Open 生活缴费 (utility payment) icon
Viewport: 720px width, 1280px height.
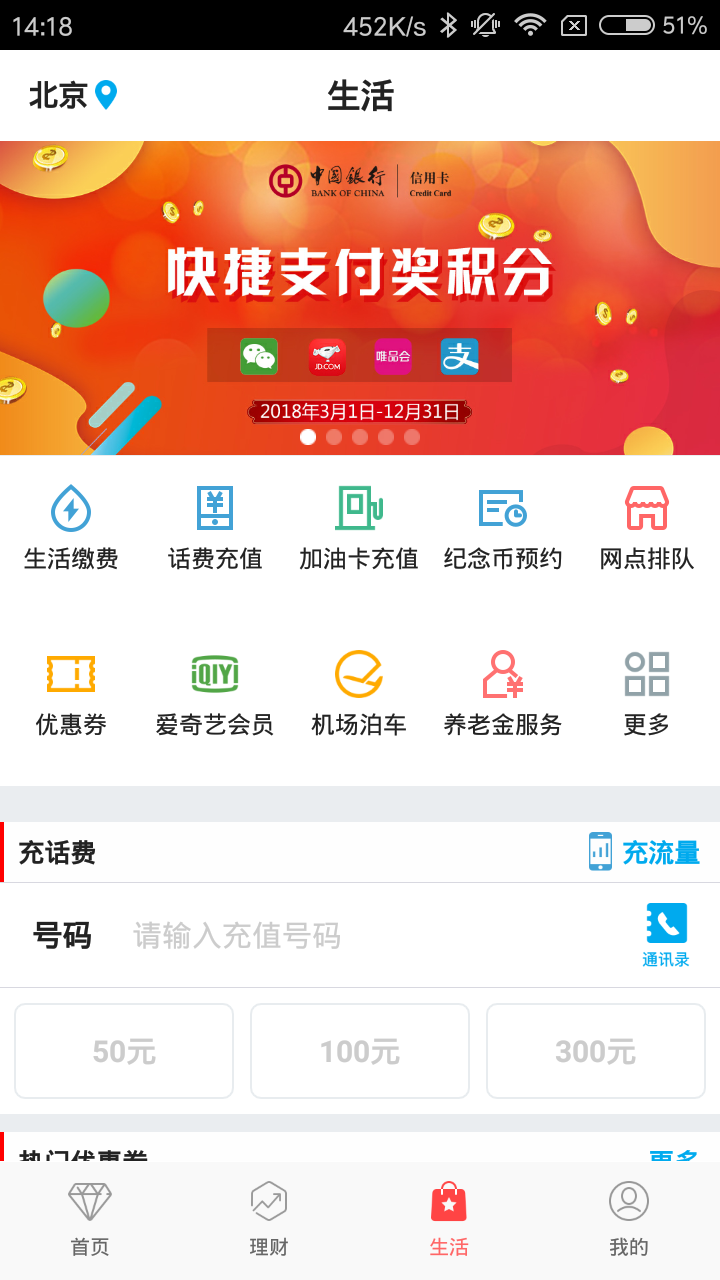[72, 525]
